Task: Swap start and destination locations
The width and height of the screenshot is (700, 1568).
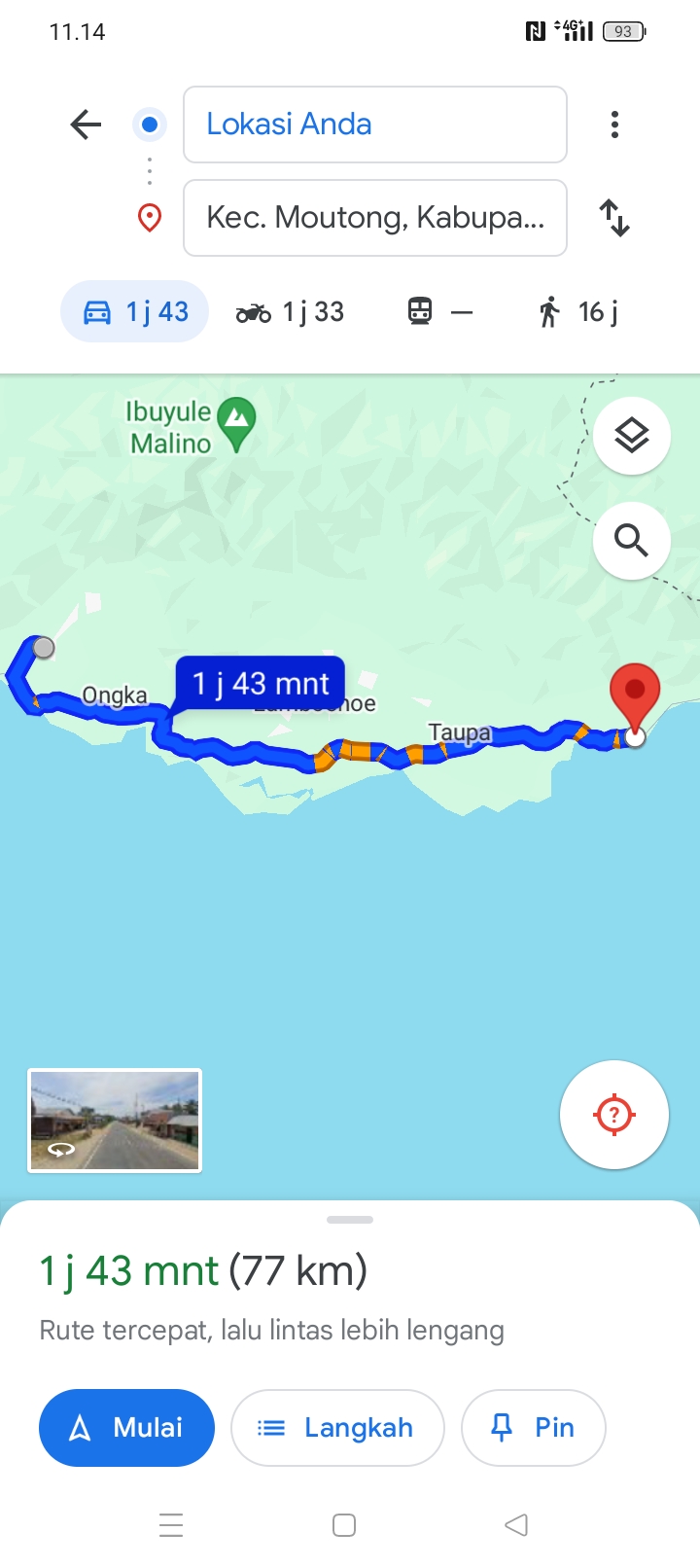Action: (x=614, y=218)
